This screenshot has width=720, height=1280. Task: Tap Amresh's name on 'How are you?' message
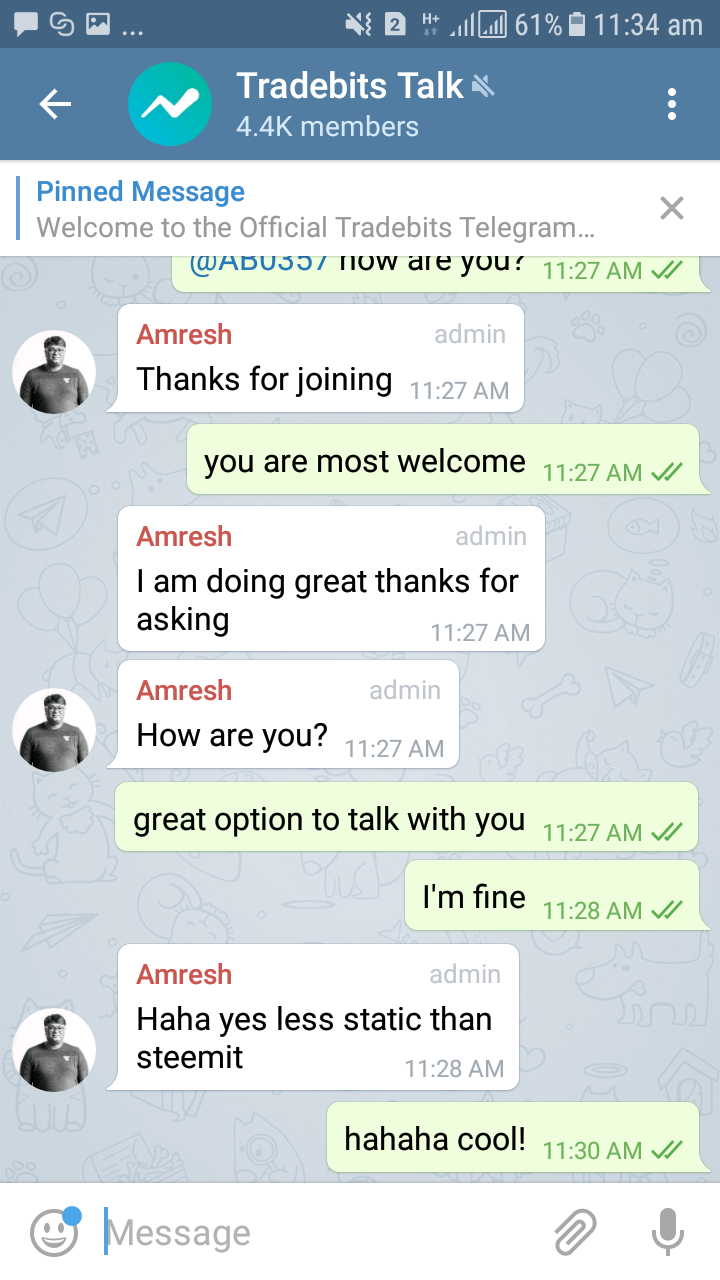(x=184, y=690)
